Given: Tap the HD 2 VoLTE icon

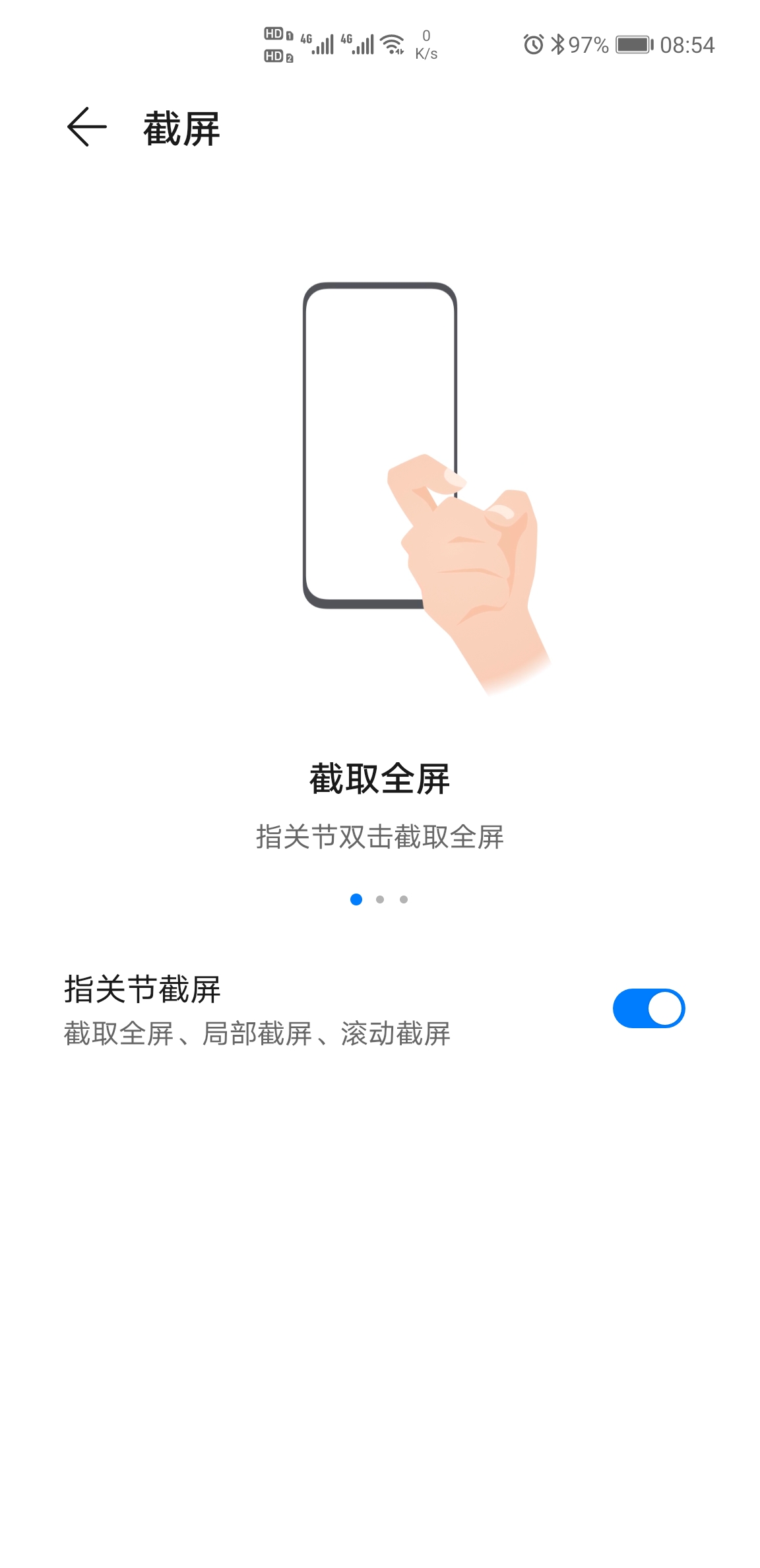Looking at the screenshot, I should tap(276, 57).
